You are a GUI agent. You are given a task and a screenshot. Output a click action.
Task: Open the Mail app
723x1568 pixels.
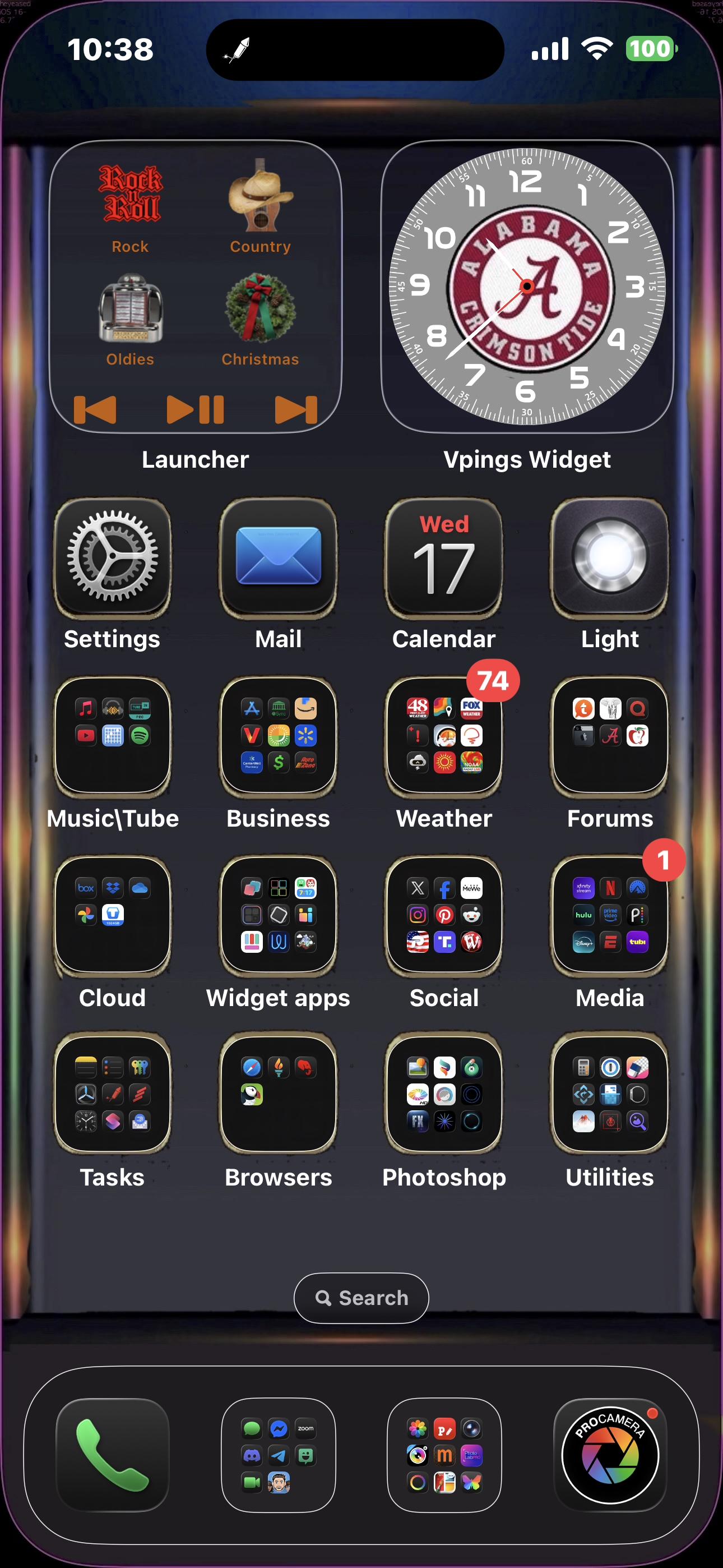pyautogui.click(x=278, y=556)
